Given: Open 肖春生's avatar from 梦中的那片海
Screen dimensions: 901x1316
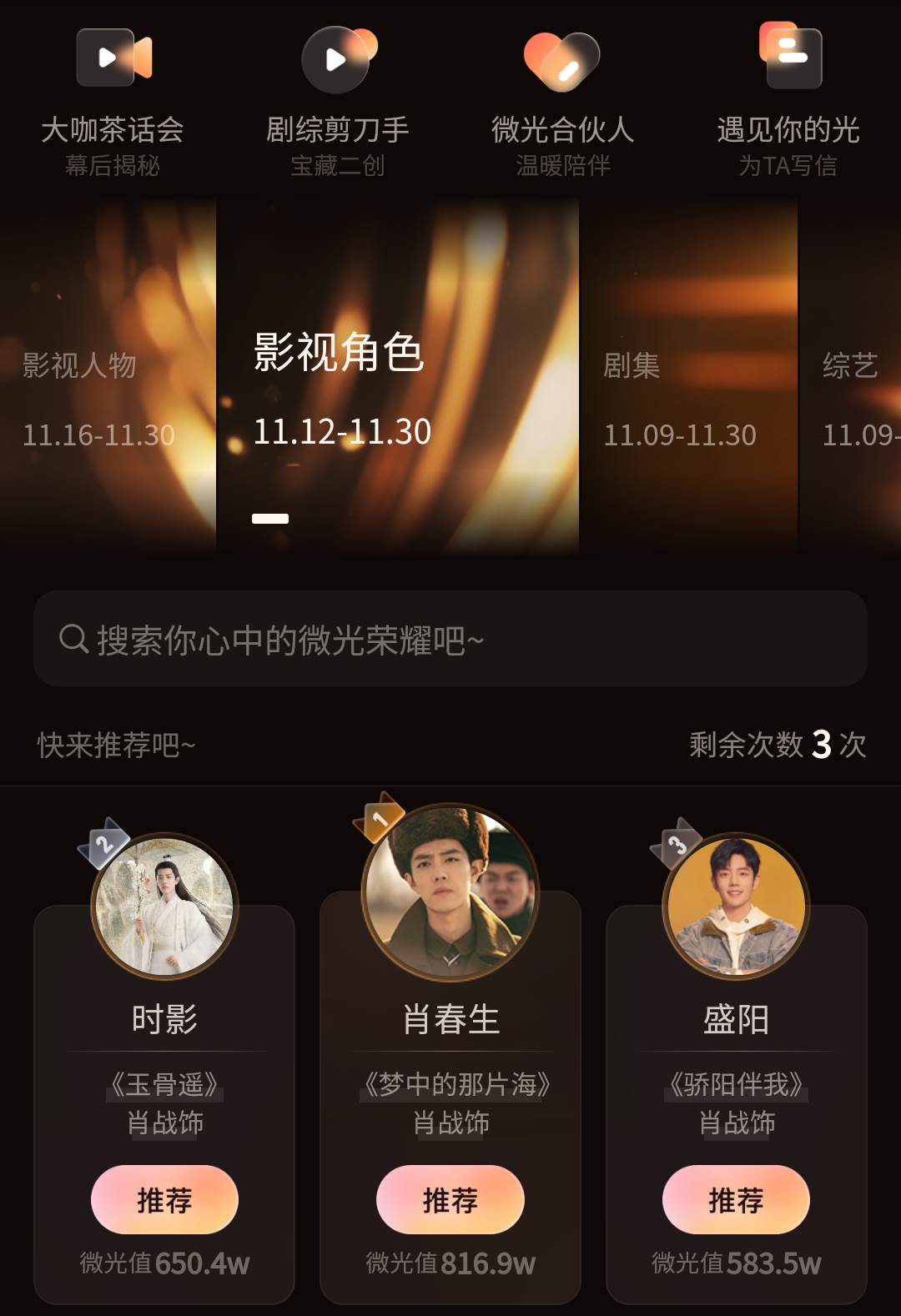Looking at the screenshot, I should 450,892.
